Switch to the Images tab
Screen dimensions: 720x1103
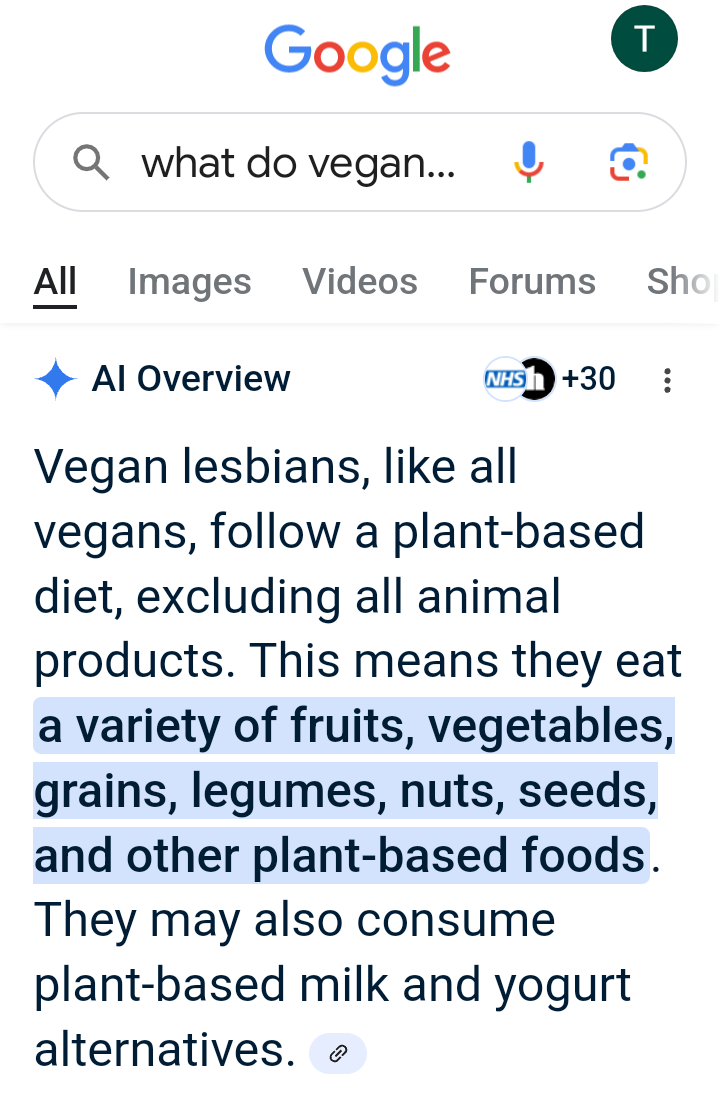(189, 282)
